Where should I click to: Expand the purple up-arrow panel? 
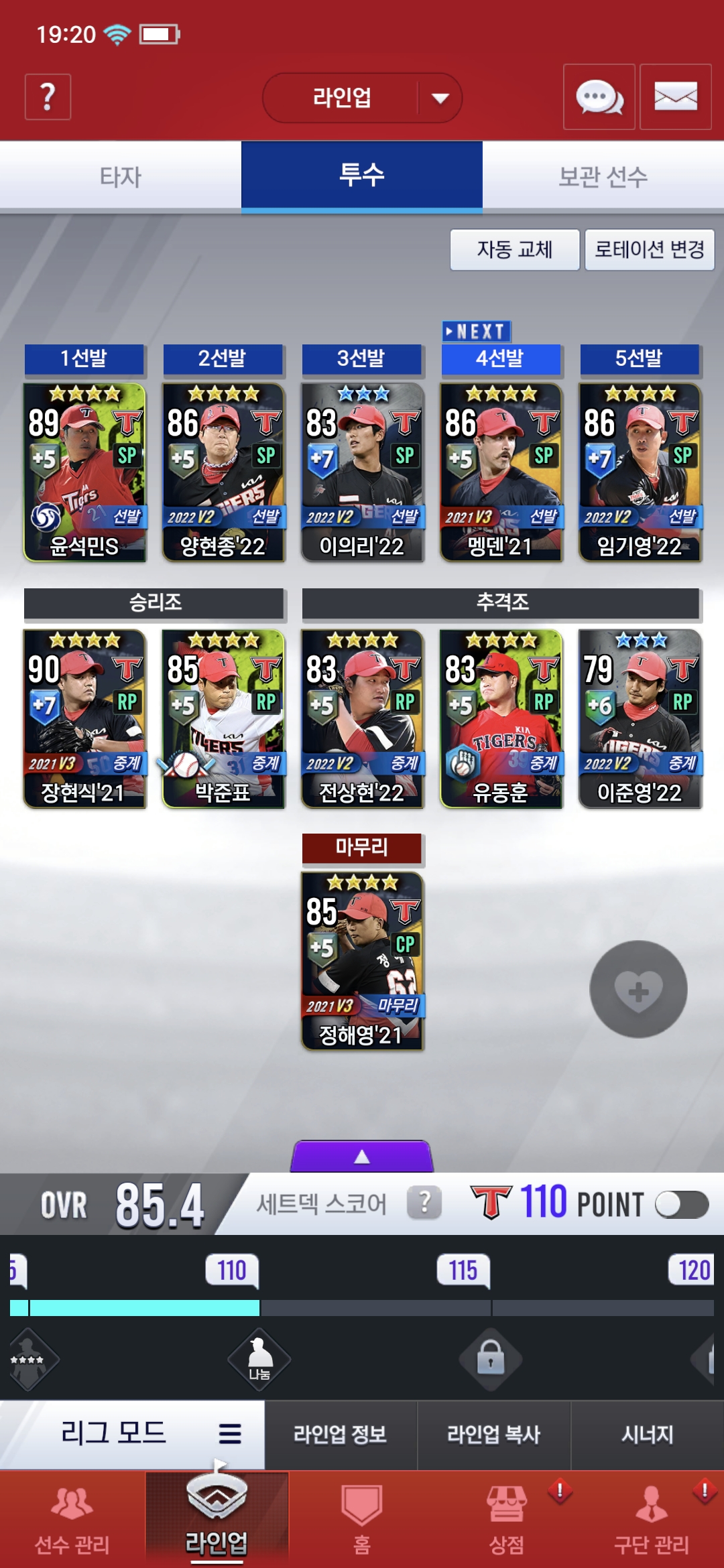tap(362, 1156)
